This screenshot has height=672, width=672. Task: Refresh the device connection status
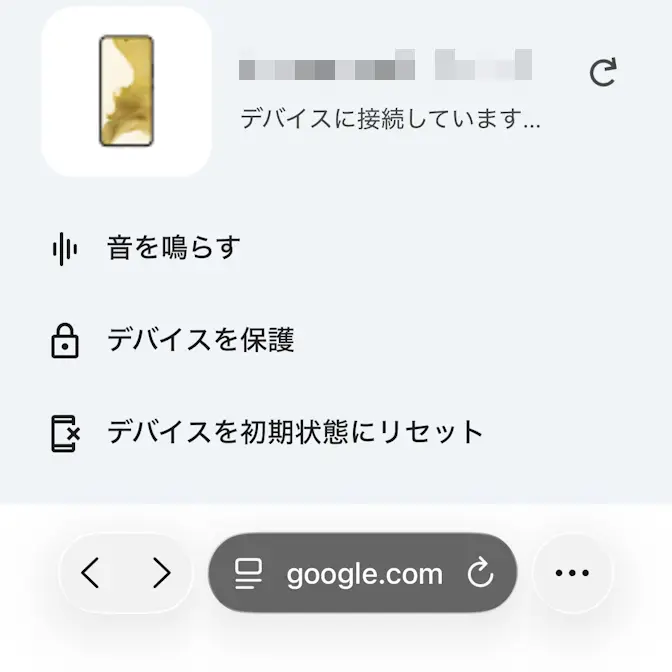603,72
